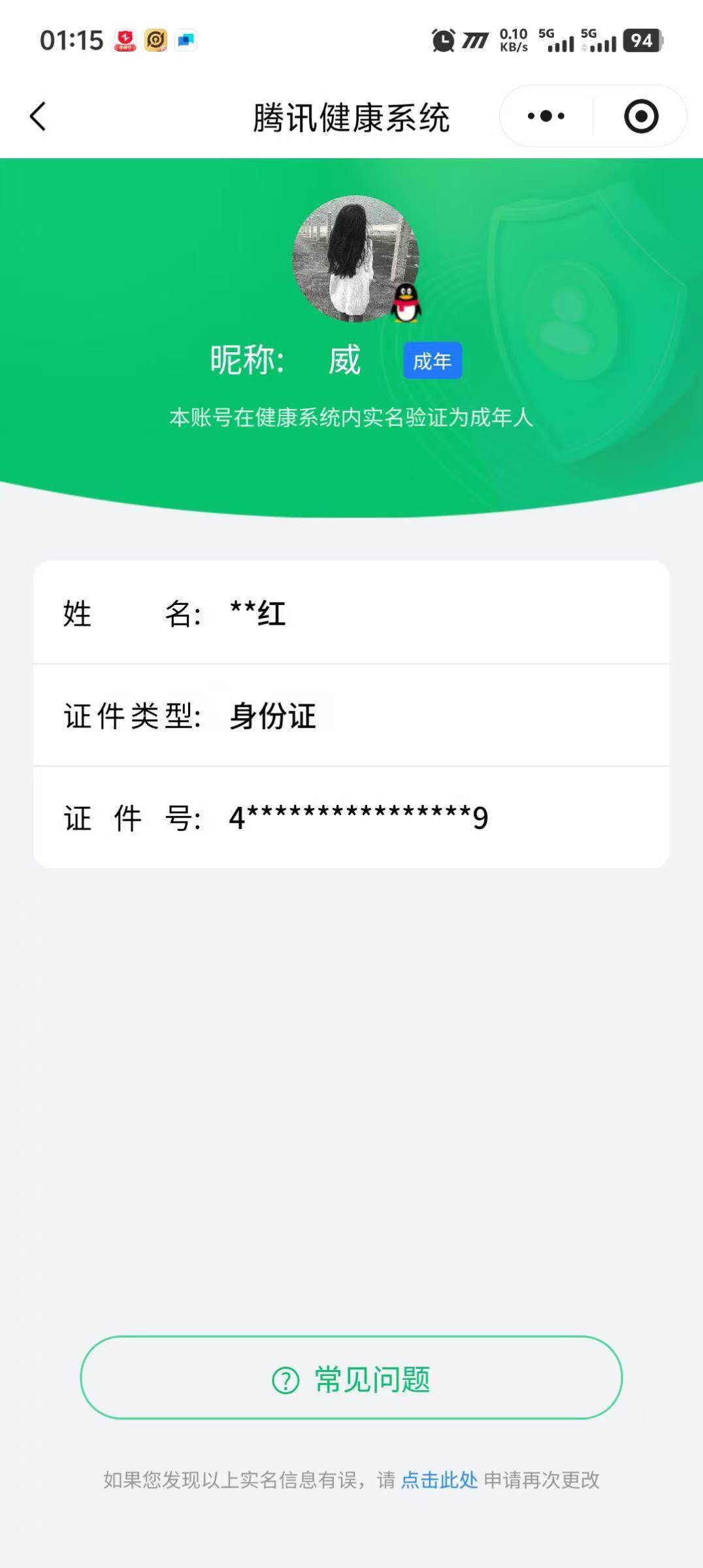
Task: Tap the circular capsule exit button
Action: click(641, 116)
